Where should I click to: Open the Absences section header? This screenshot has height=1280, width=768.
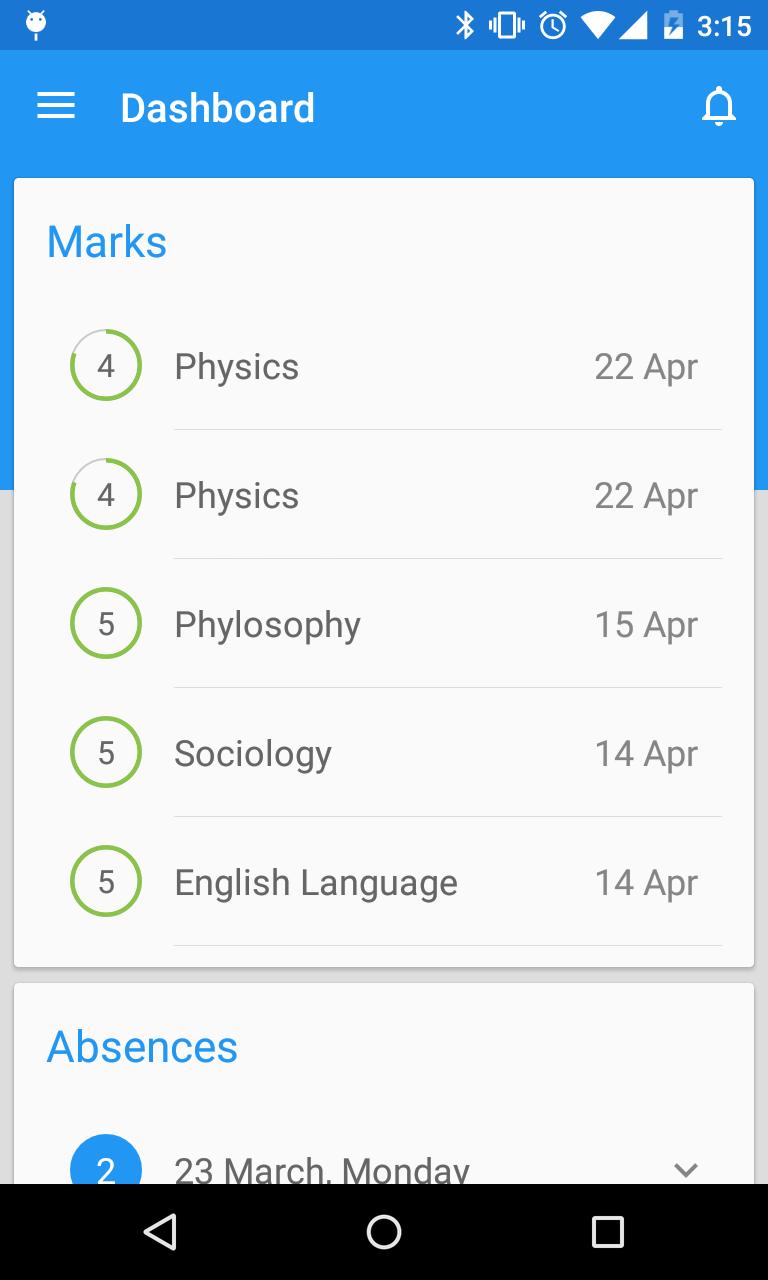142,1046
